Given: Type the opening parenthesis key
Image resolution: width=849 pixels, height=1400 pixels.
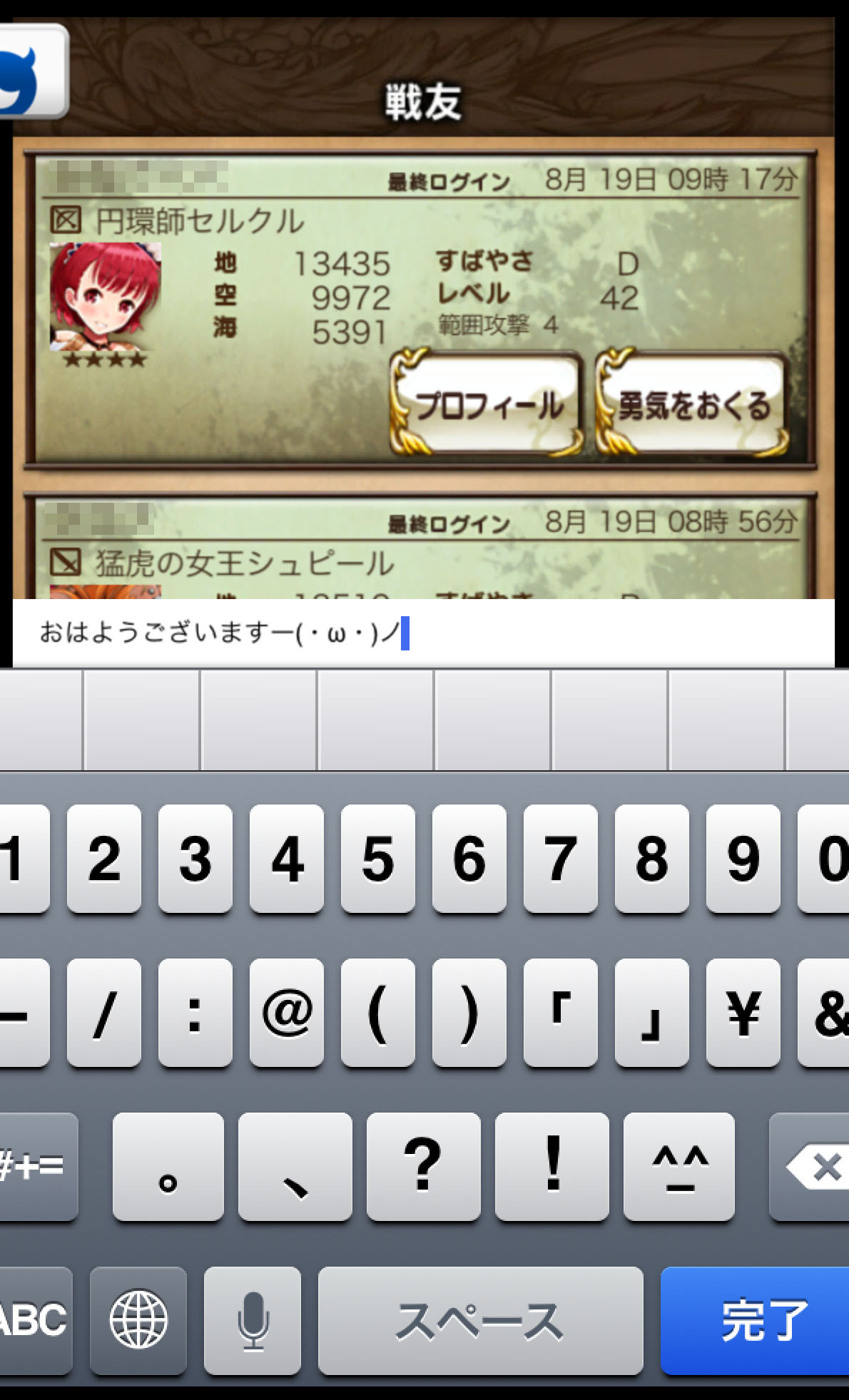Looking at the screenshot, I should 378,1013.
